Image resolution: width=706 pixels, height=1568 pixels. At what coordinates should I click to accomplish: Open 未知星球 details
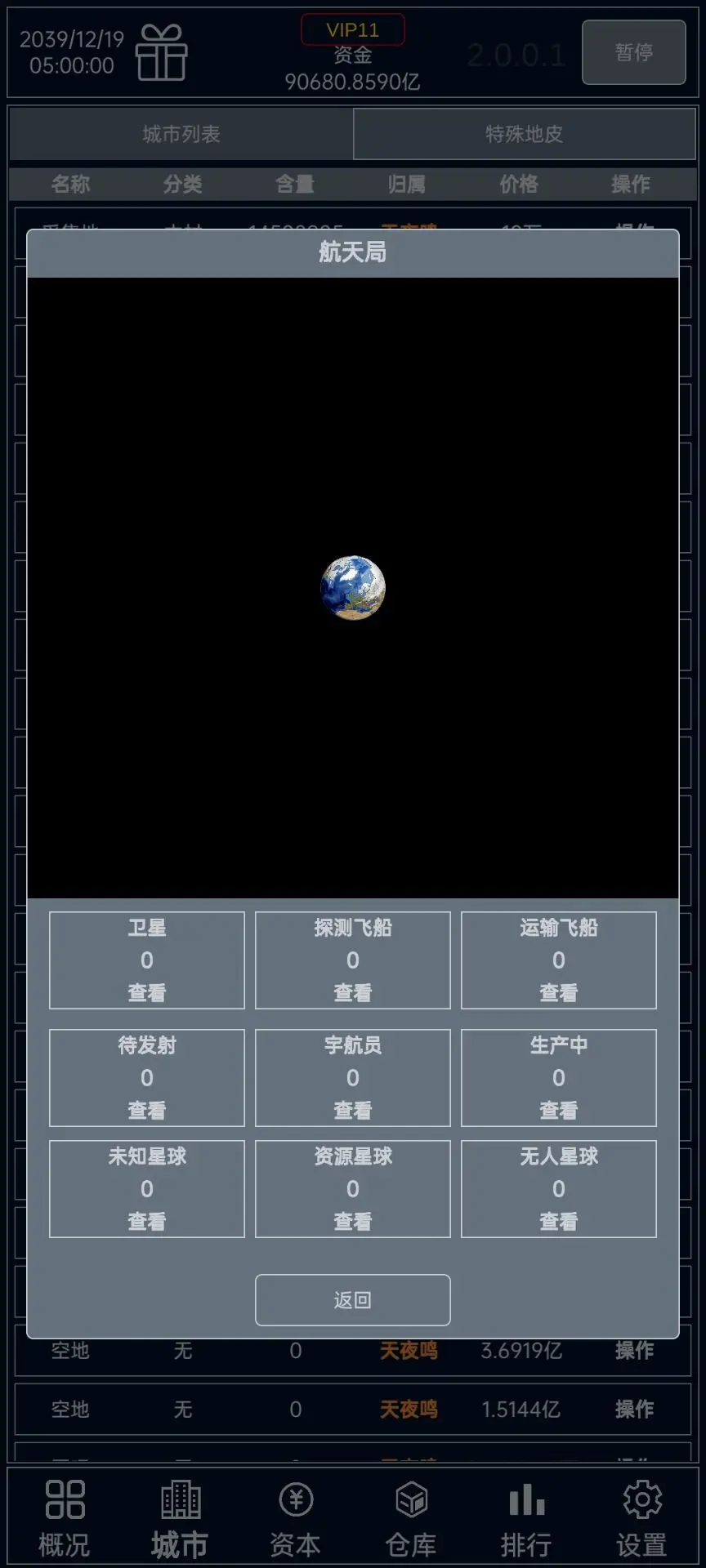pos(147,1221)
